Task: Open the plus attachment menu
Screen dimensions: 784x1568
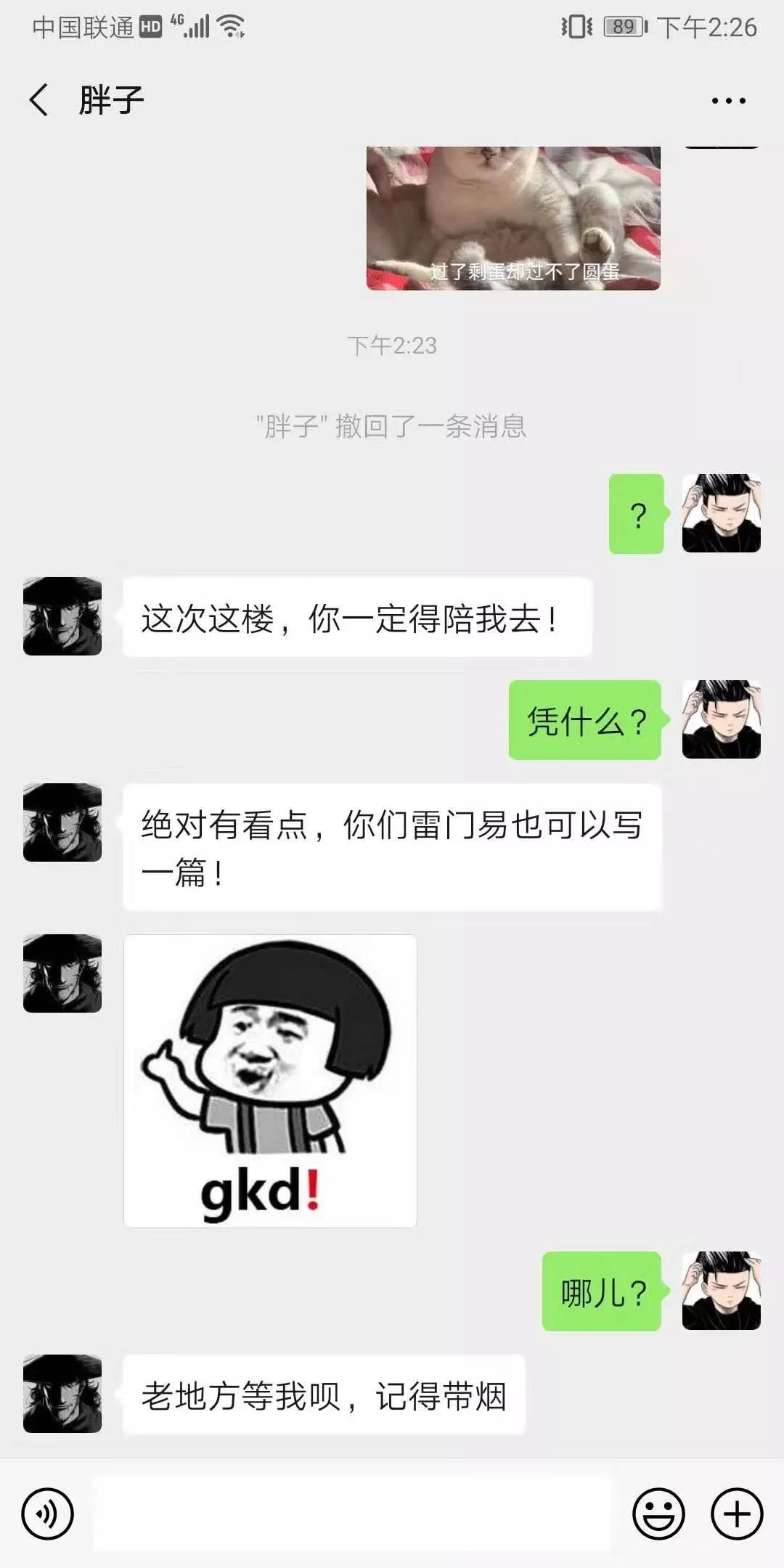Action: [x=736, y=1514]
